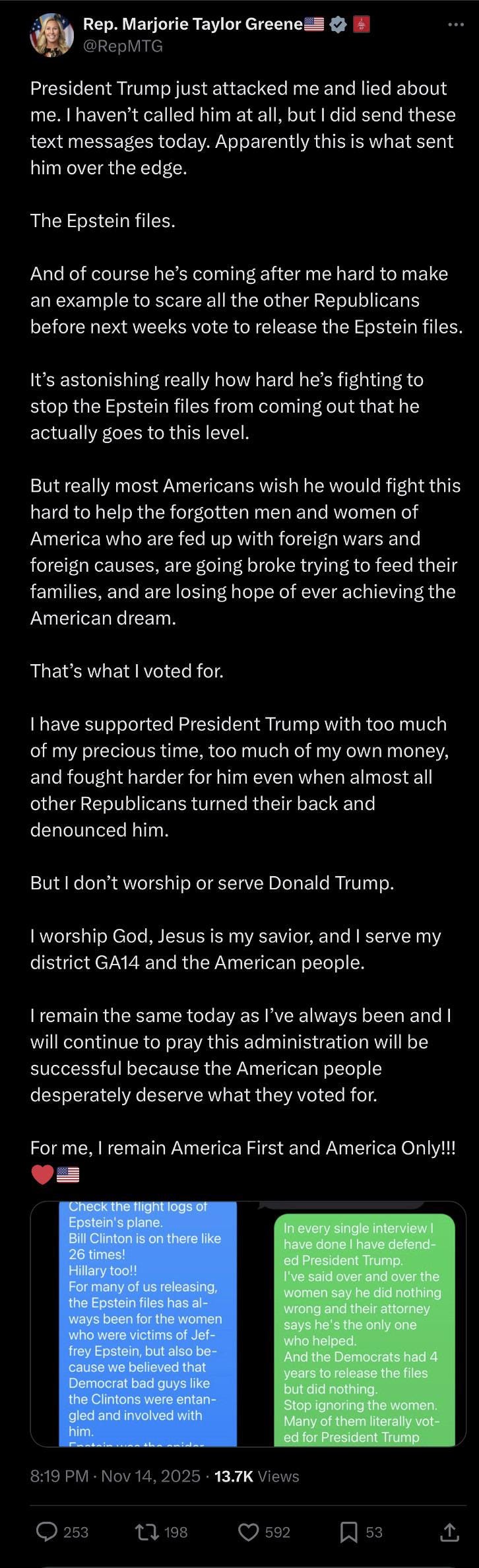Viewport: 479px width, 1568px height.
Task: View the 13.7K Views count details
Action: (x=257, y=1476)
